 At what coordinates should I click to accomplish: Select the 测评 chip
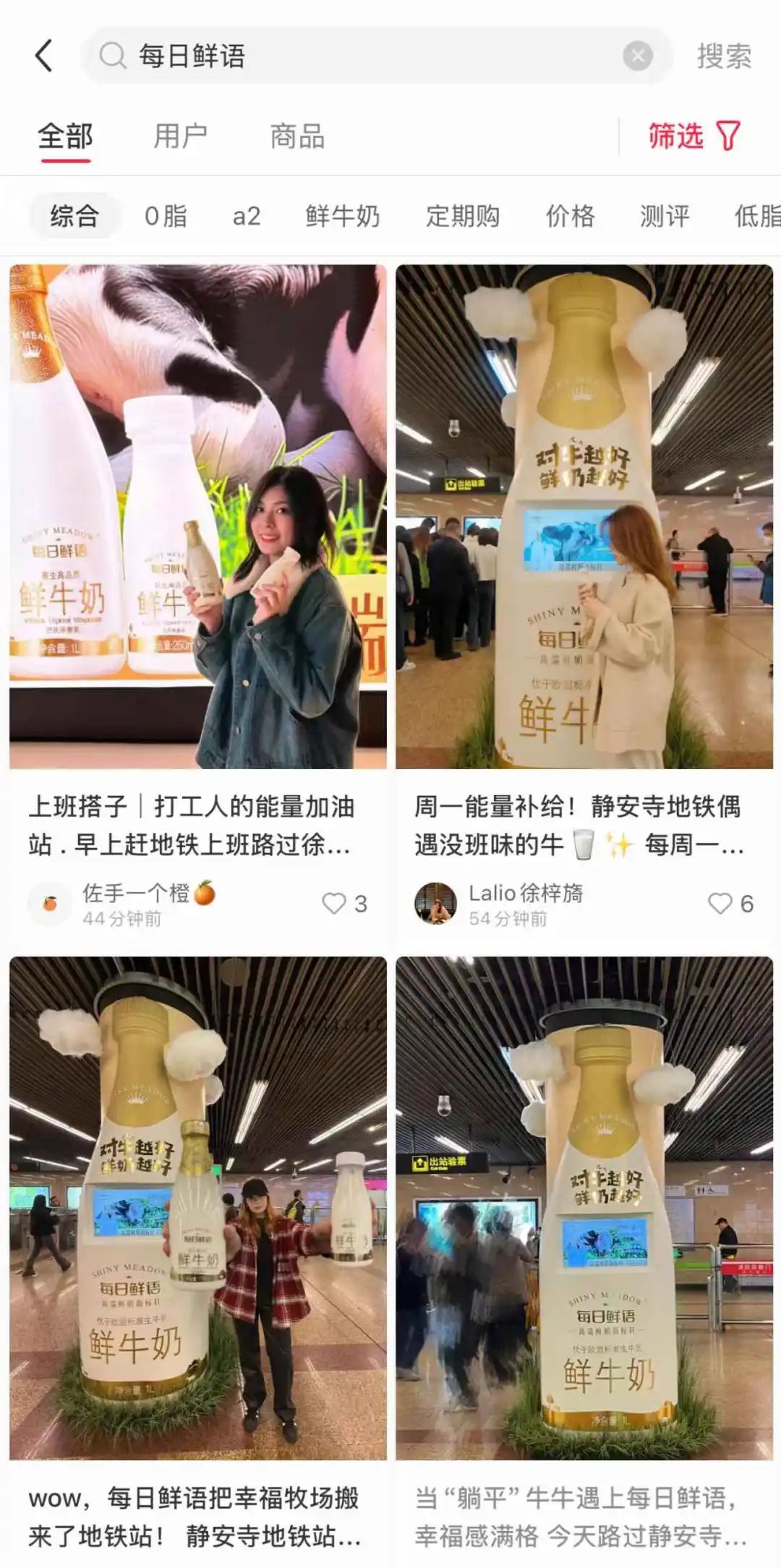pyautogui.click(x=664, y=215)
